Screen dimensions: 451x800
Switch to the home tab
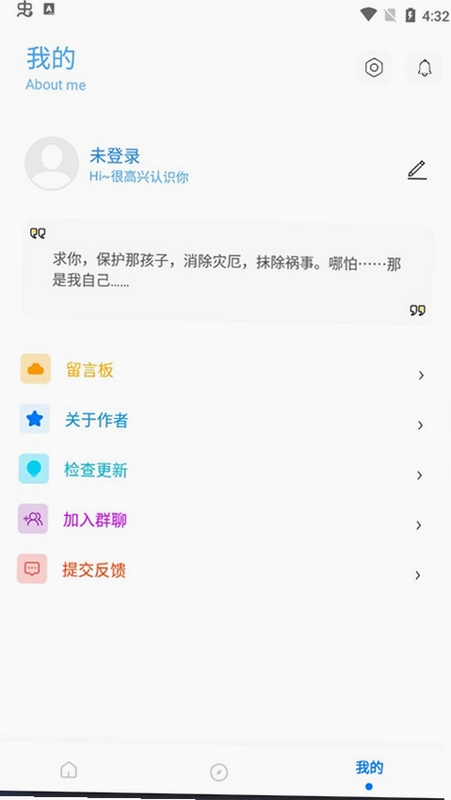[x=68, y=769]
